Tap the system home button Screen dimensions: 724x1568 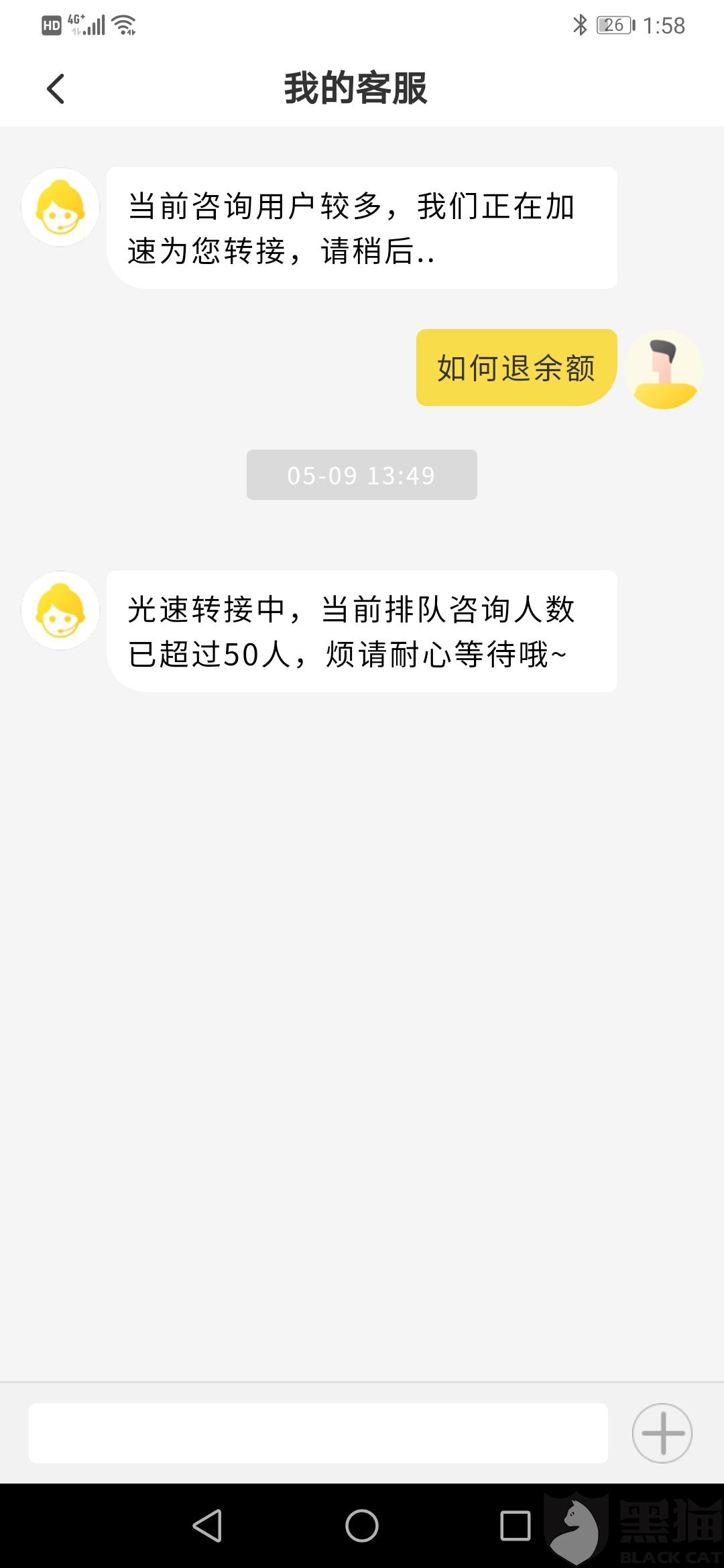(362, 1526)
